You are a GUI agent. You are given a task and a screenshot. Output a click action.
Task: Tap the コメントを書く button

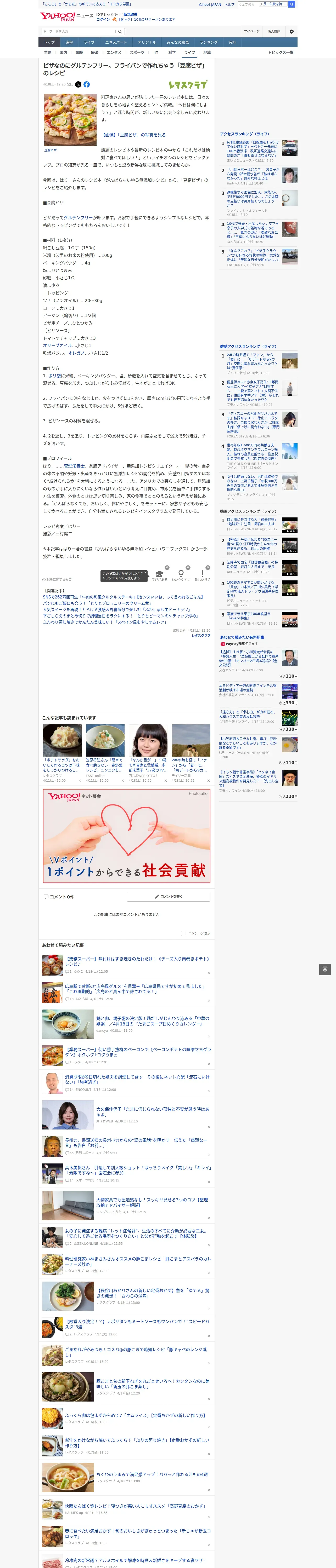(x=169, y=897)
